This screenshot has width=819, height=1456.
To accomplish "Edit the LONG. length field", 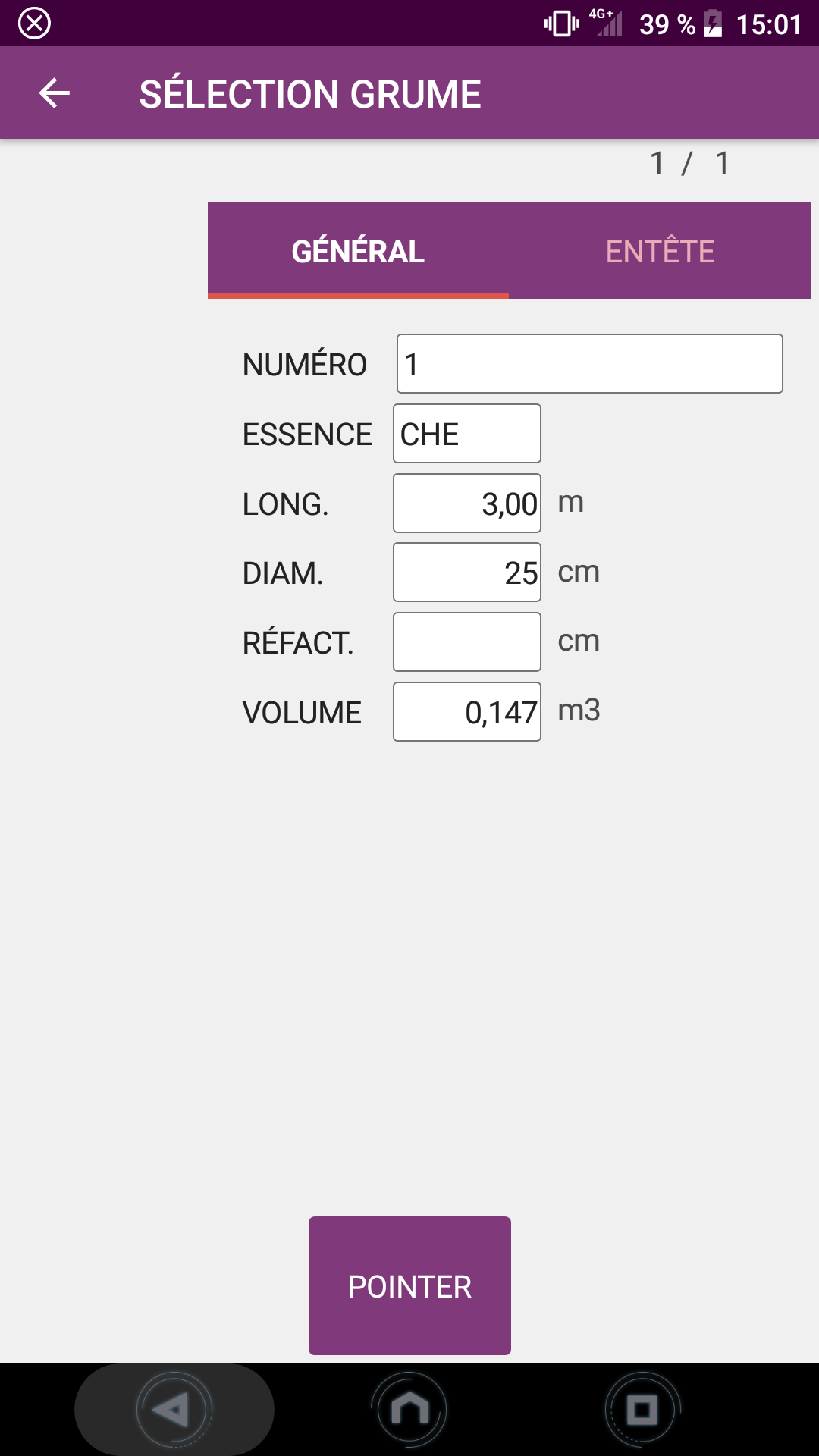I will pyautogui.click(x=466, y=504).
